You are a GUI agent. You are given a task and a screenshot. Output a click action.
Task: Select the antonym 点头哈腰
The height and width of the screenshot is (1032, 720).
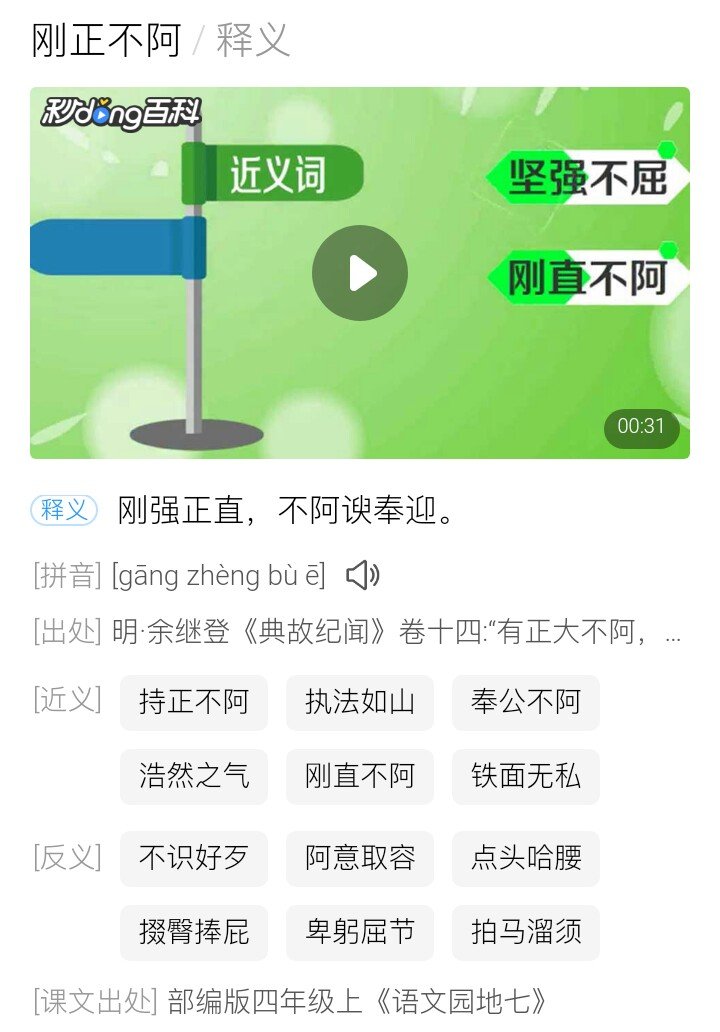(525, 859)
